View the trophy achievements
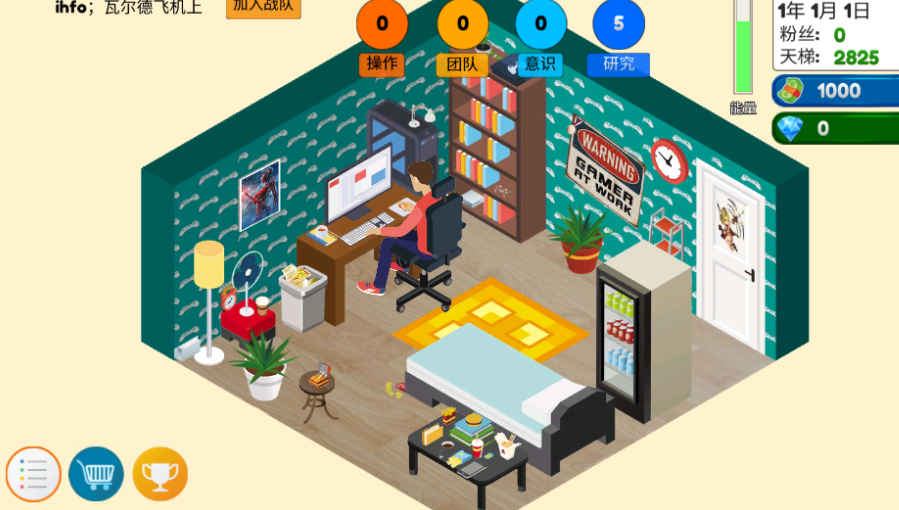 160,474
